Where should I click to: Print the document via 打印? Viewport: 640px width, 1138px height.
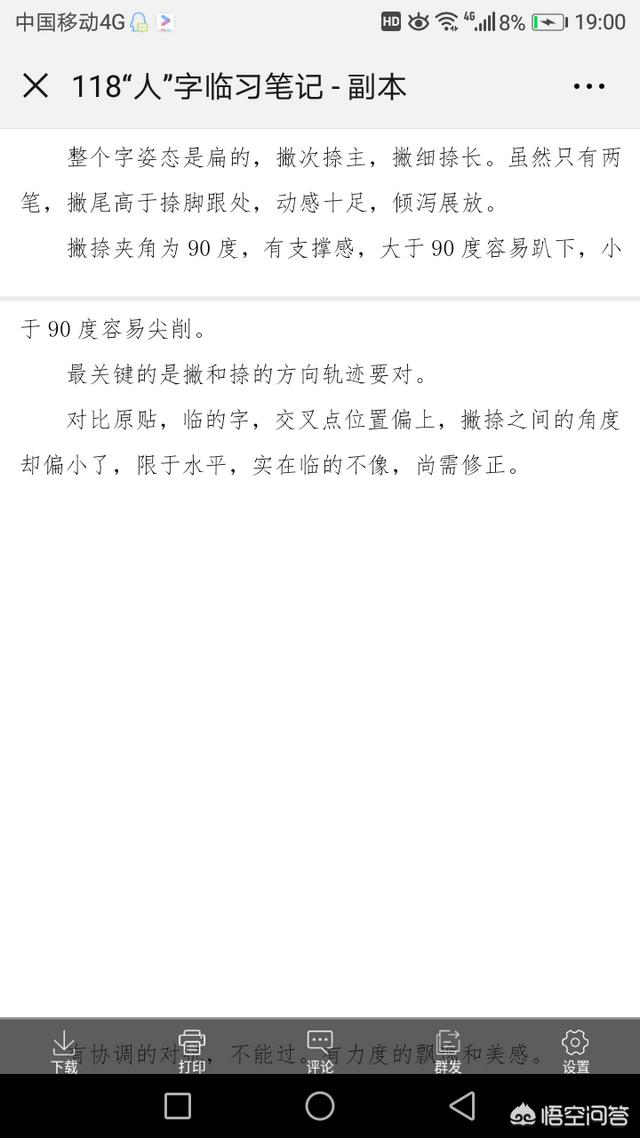192,1051
